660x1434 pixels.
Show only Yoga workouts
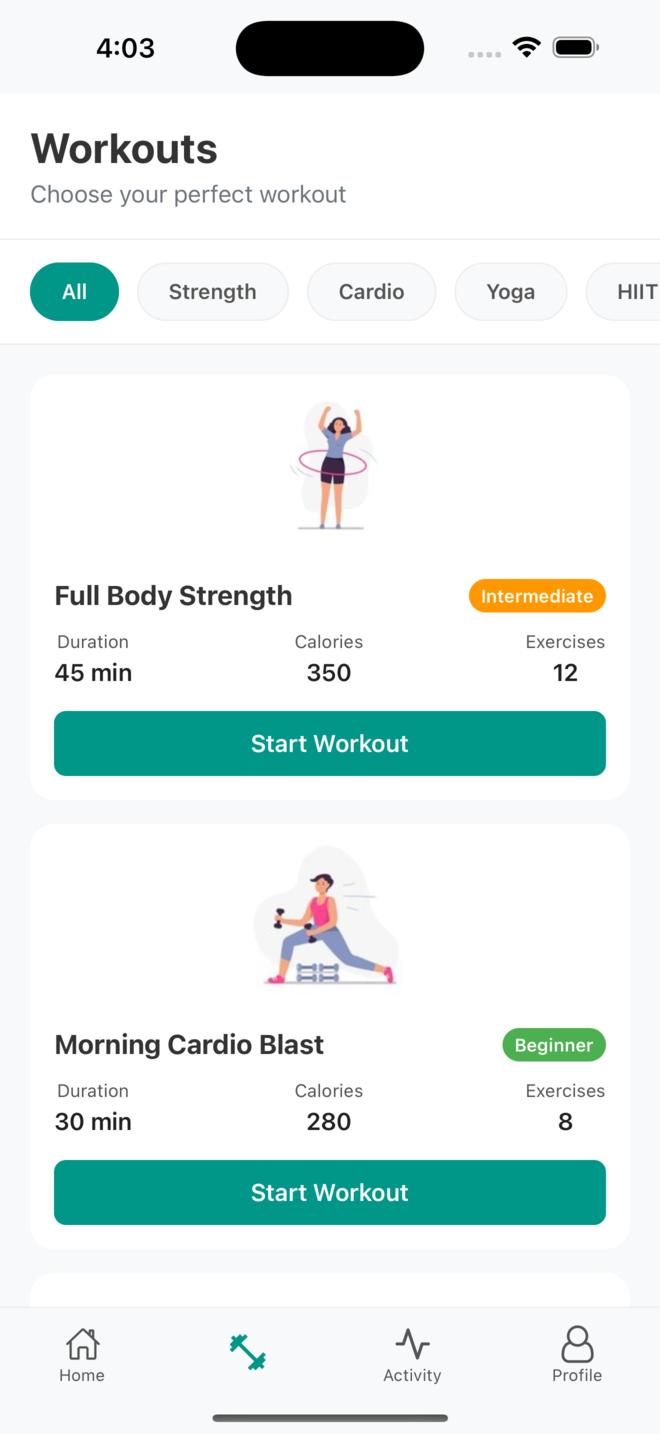click(510, 292)
